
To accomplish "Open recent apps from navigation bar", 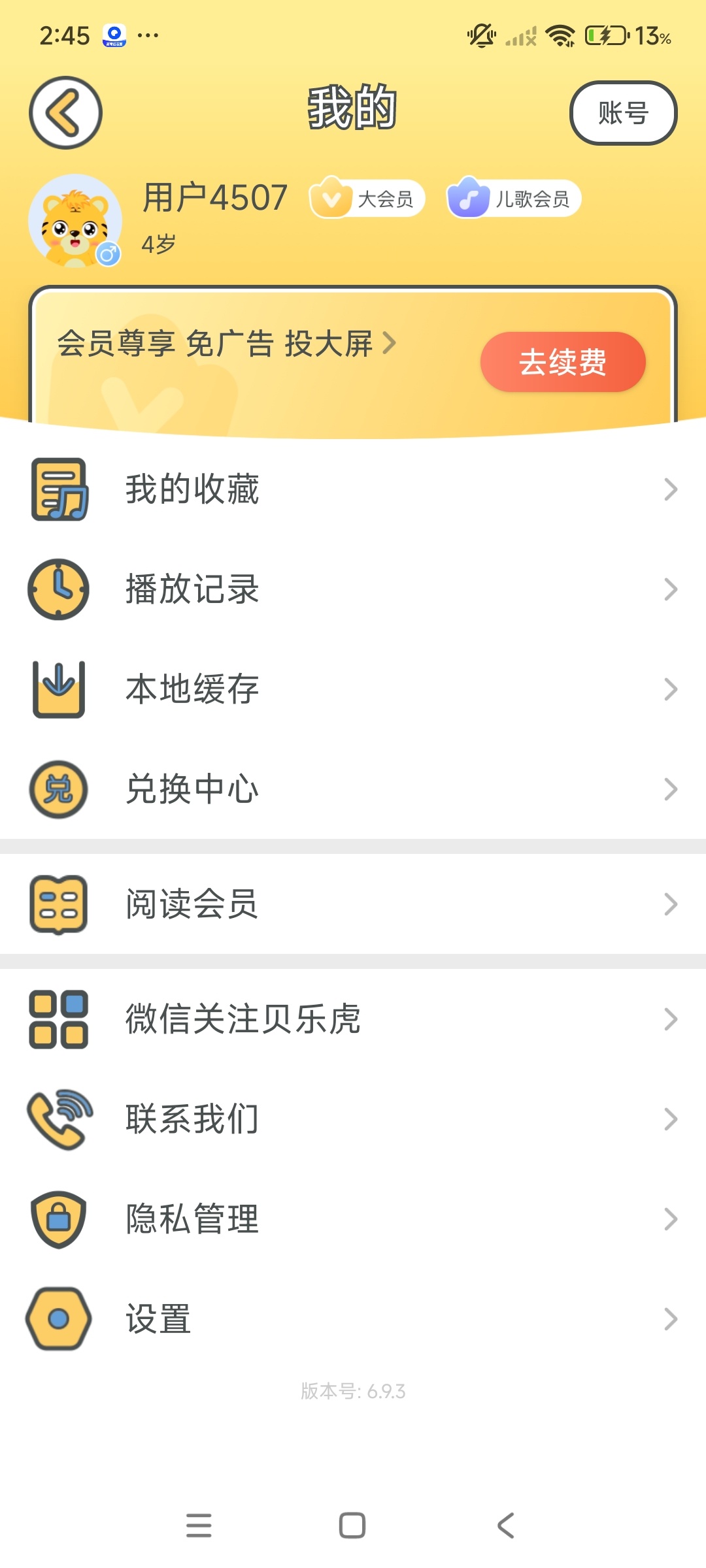I will [199, 1526].
